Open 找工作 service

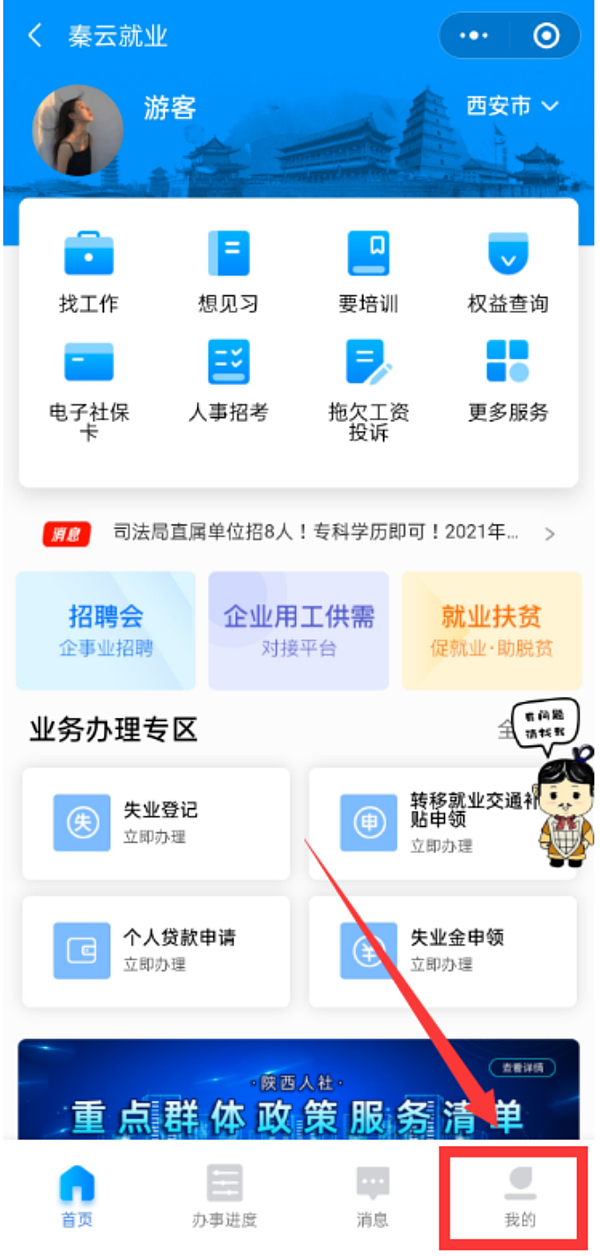point(88,272)
